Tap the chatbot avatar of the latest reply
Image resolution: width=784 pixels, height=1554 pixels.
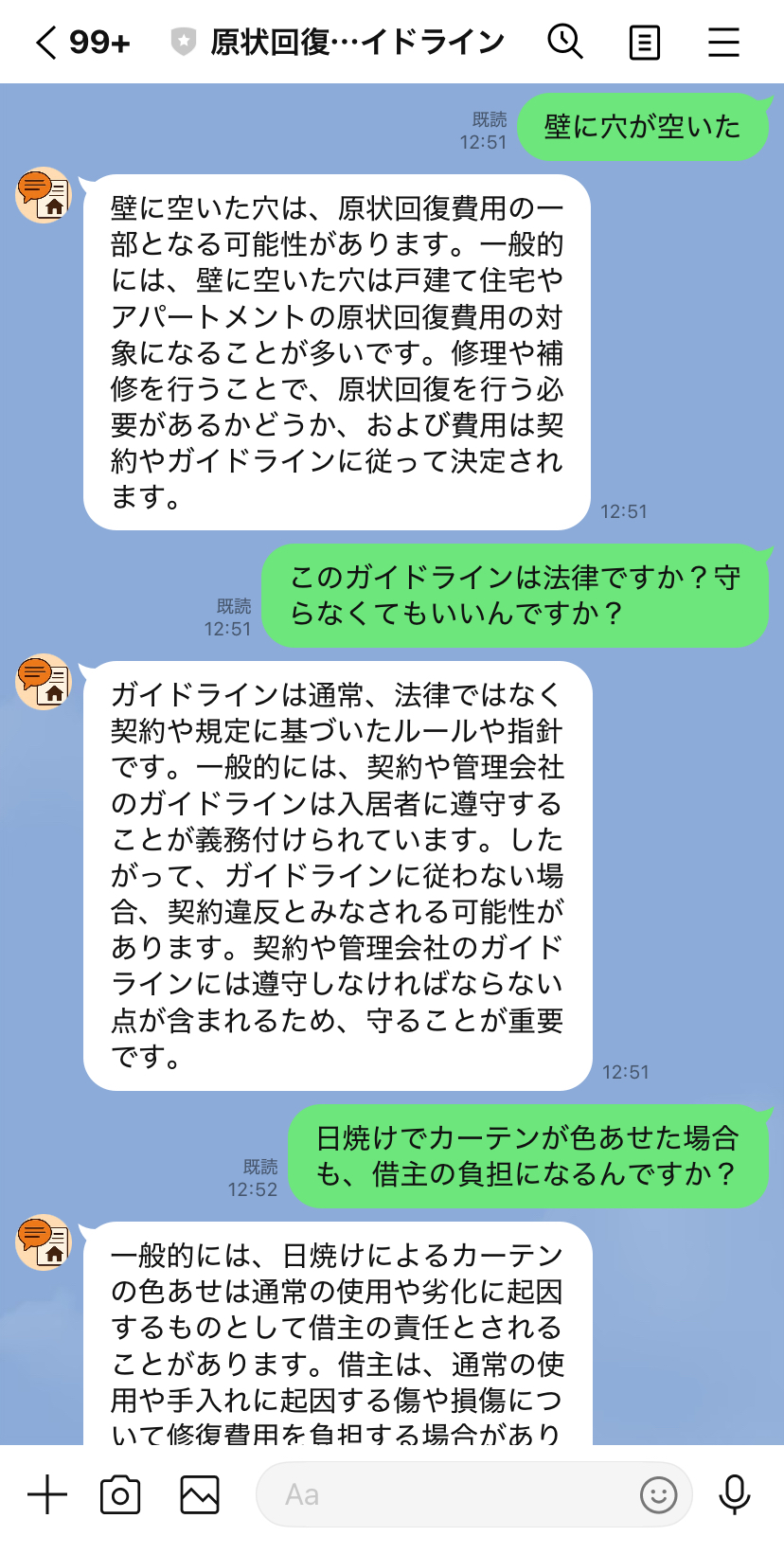pos(43,1244)
